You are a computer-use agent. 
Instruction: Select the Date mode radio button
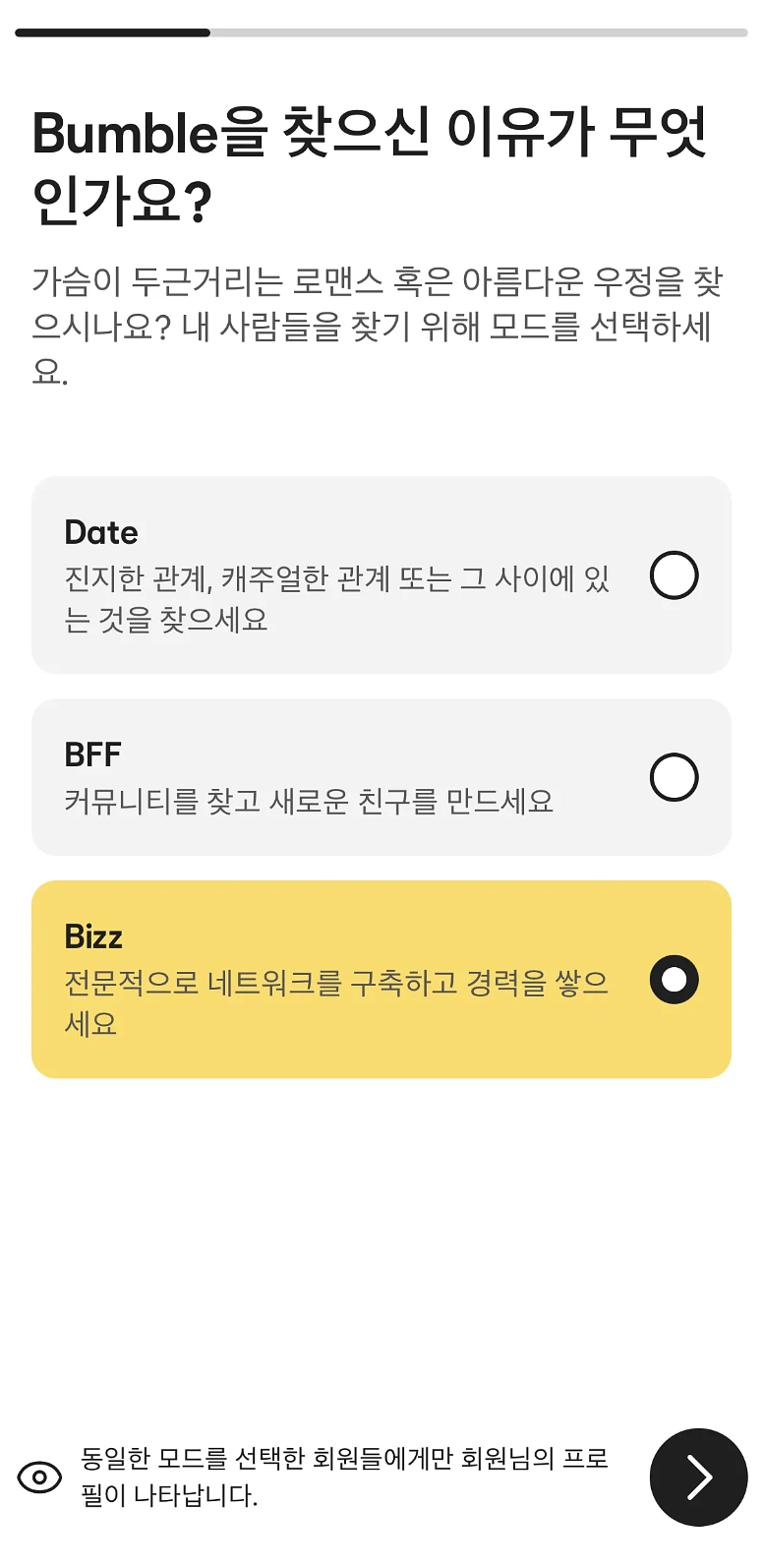coord(674,575)
